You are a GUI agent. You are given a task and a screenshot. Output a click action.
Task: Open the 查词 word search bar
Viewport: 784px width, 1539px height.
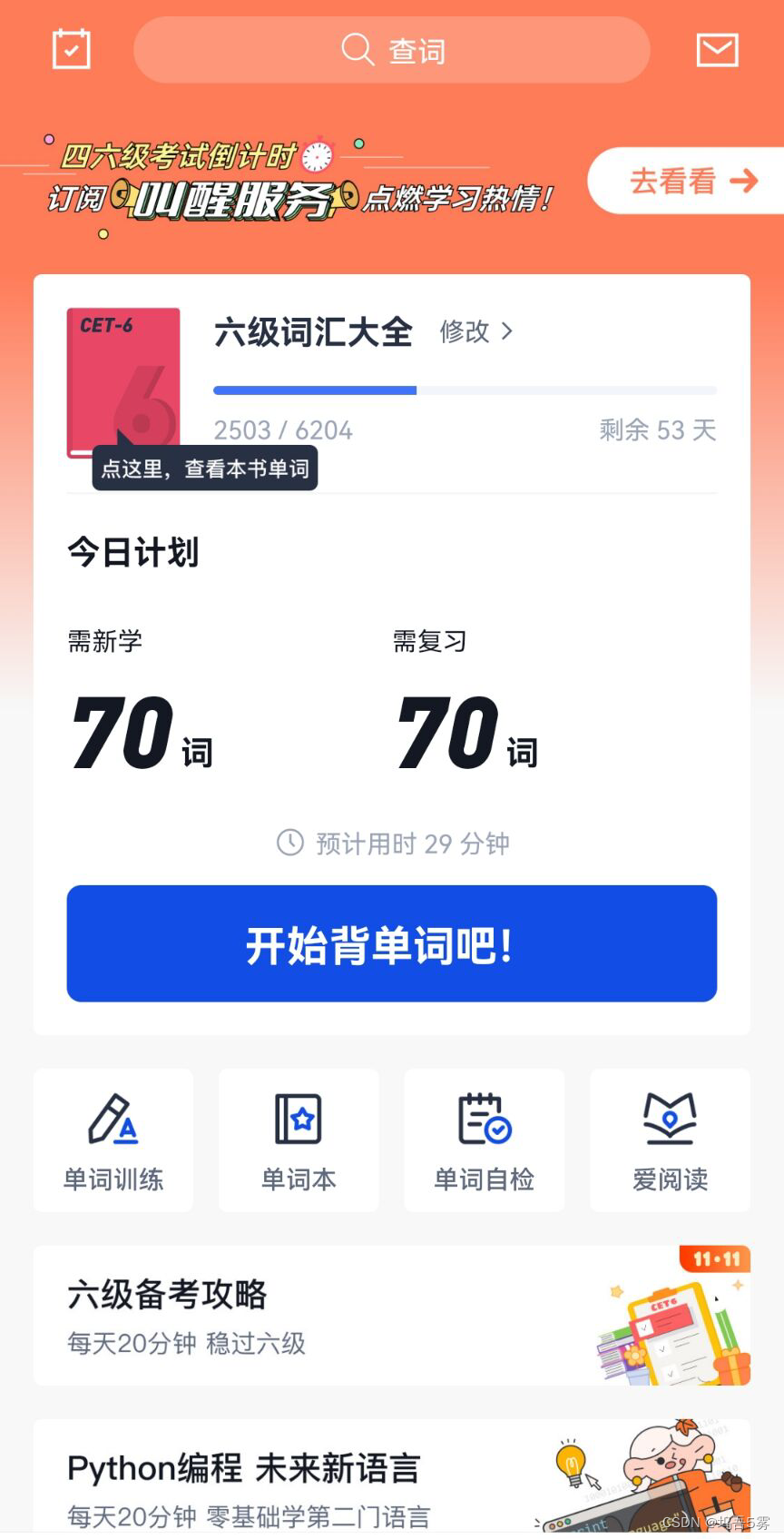tap(390, 50)
